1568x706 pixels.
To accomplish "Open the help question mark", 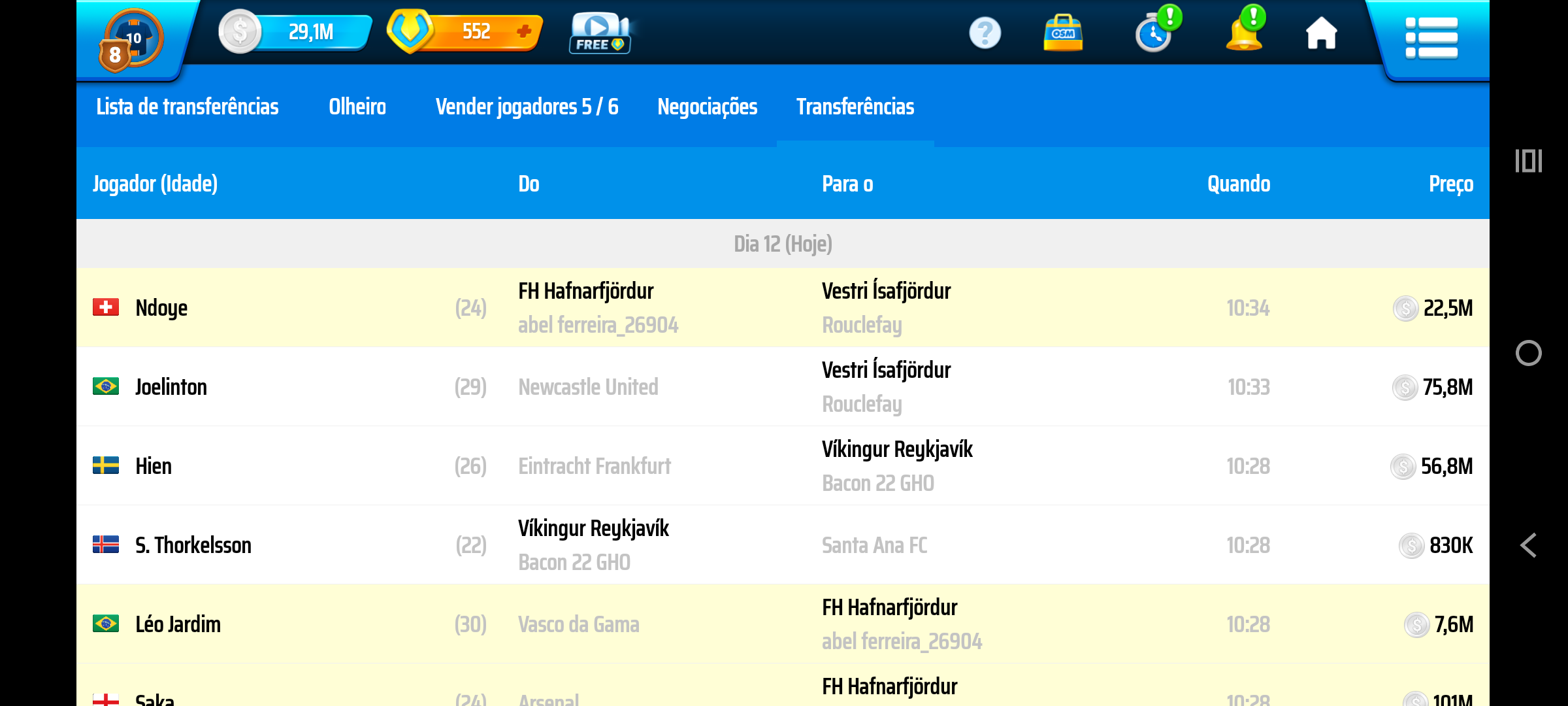I will coord(985,33).
